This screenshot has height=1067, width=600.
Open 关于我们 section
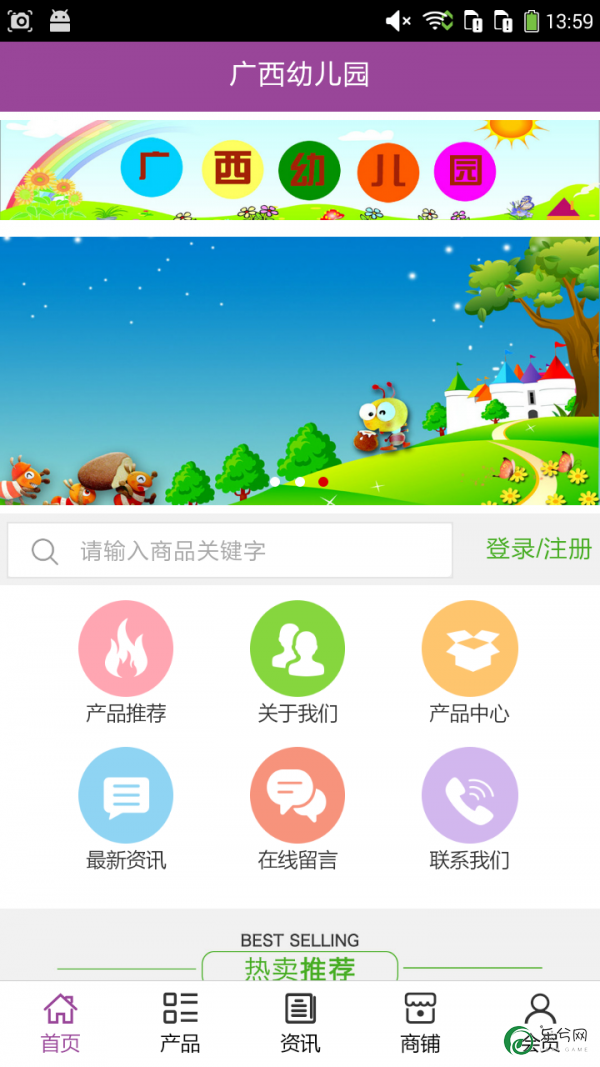coord(298,649)
